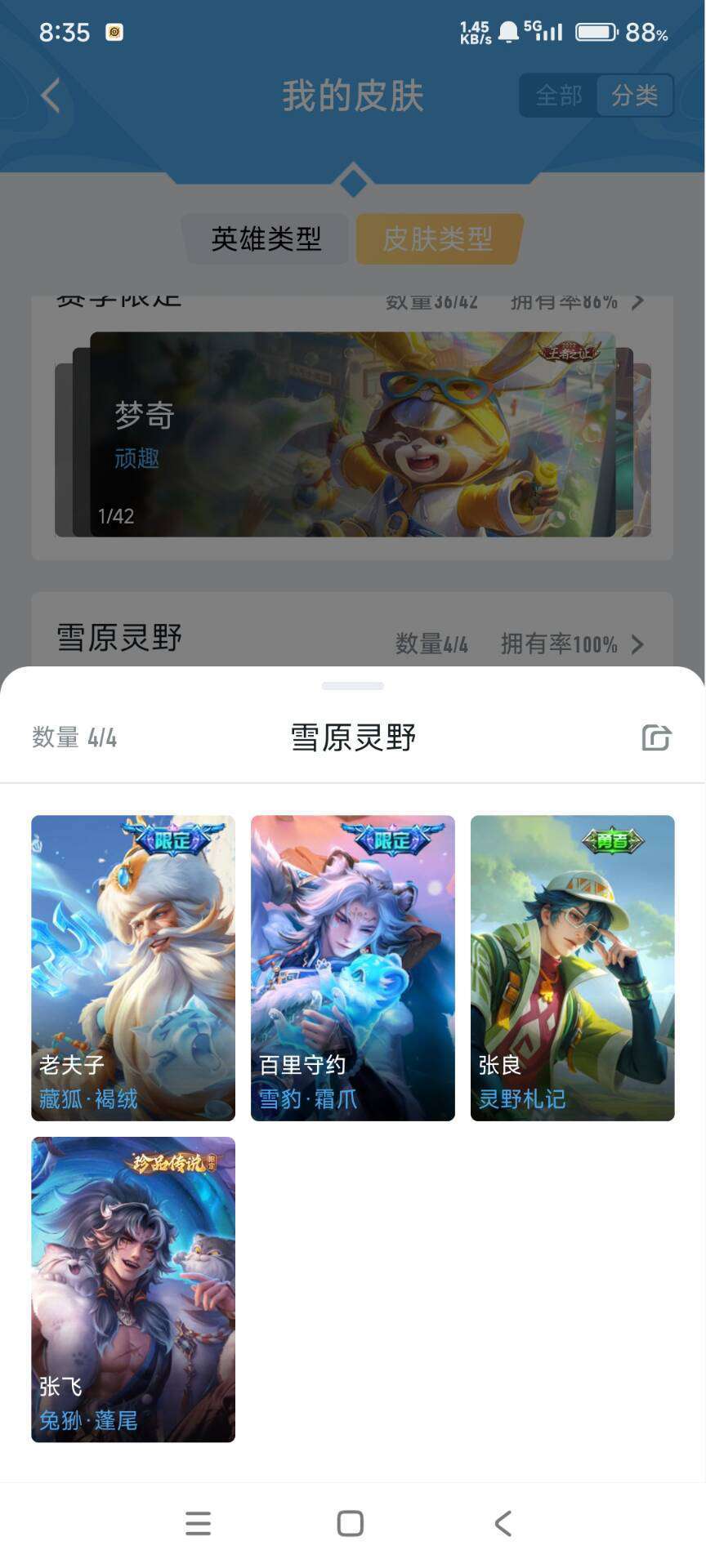
Task: Open the 百里守约 雪豹·霜爪 skin card
Action: (353, 968)
